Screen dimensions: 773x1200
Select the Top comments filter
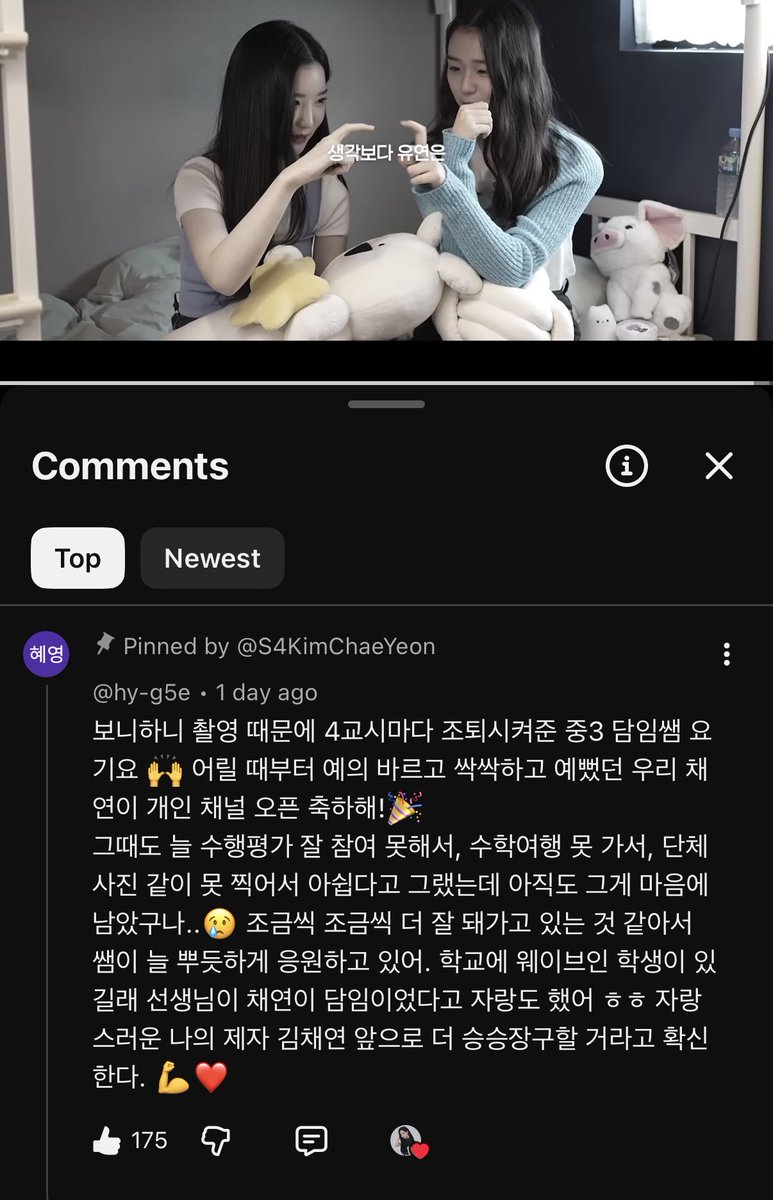point(78,558)
